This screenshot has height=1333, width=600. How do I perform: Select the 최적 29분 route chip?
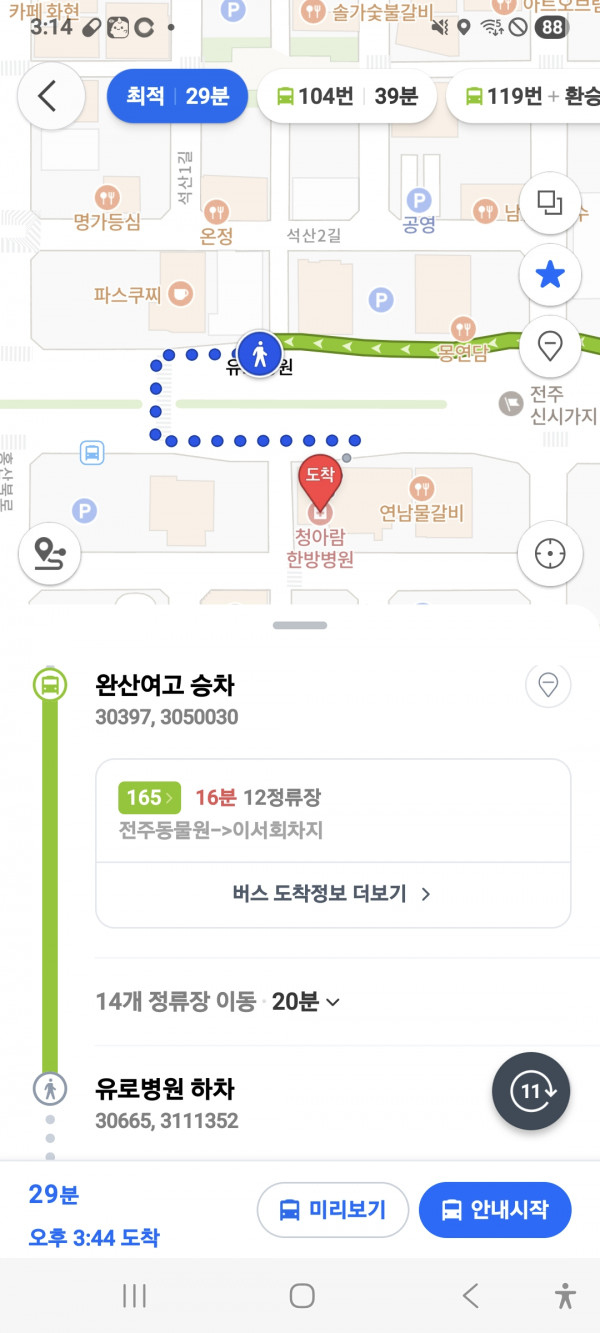point(177,97)
